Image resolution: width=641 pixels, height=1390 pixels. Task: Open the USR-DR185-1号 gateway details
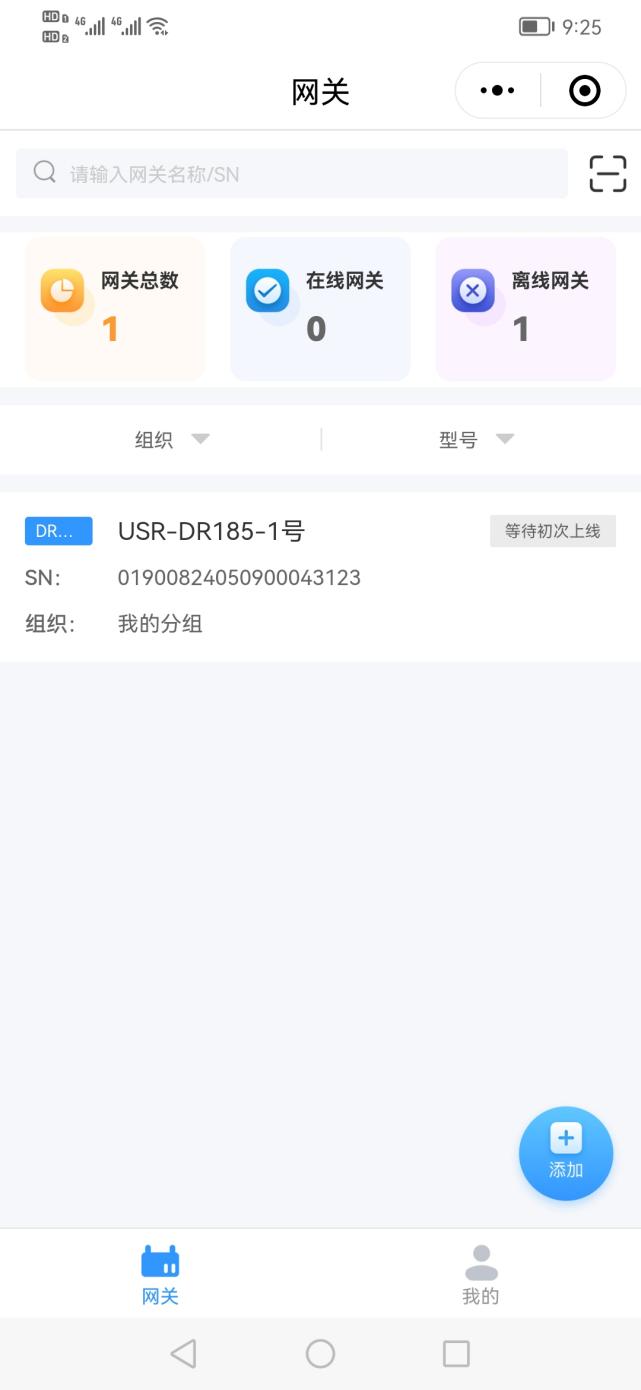211,531
